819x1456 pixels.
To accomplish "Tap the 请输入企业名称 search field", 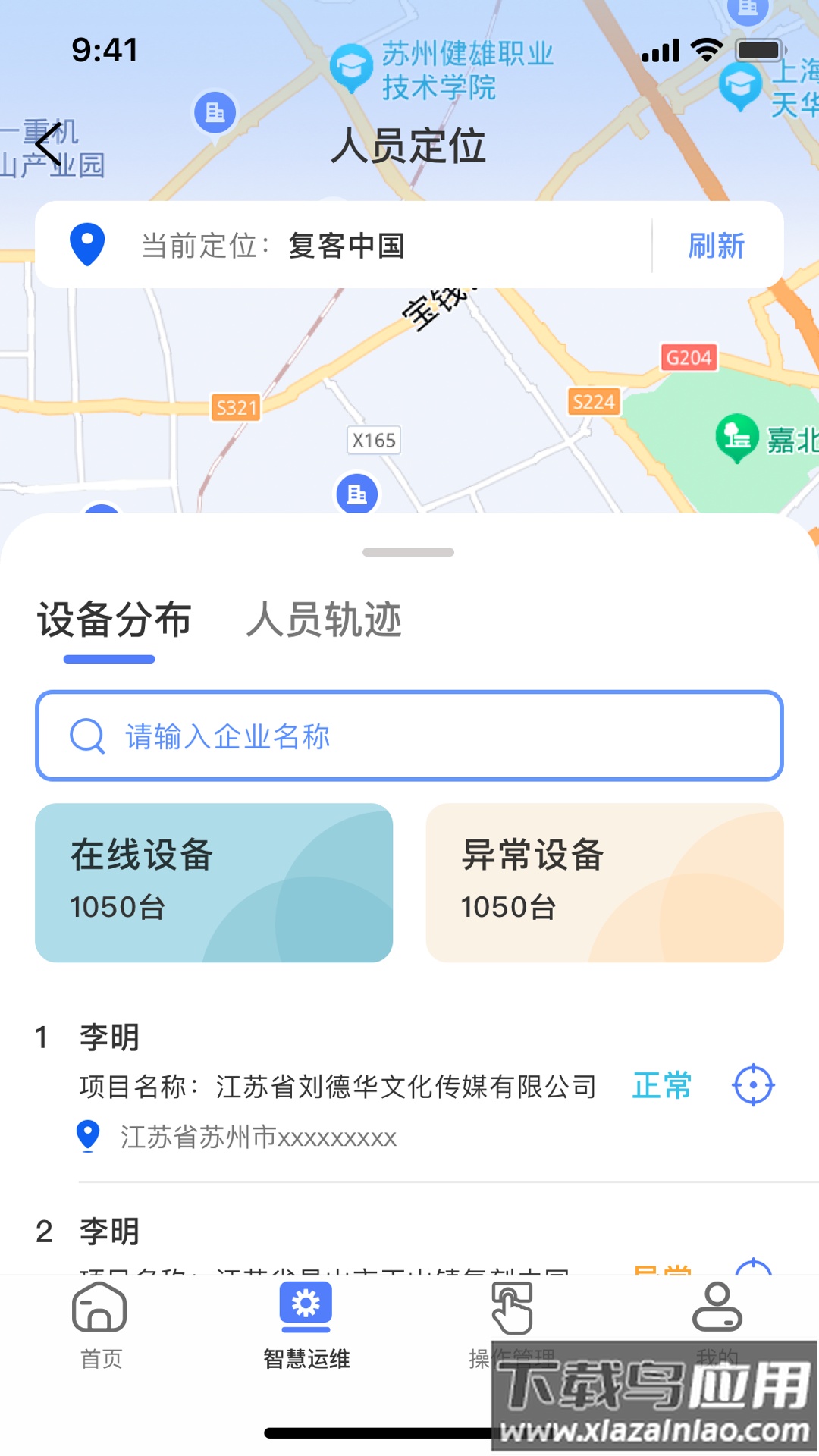I will pyautogui.click(x=409, y=735).
